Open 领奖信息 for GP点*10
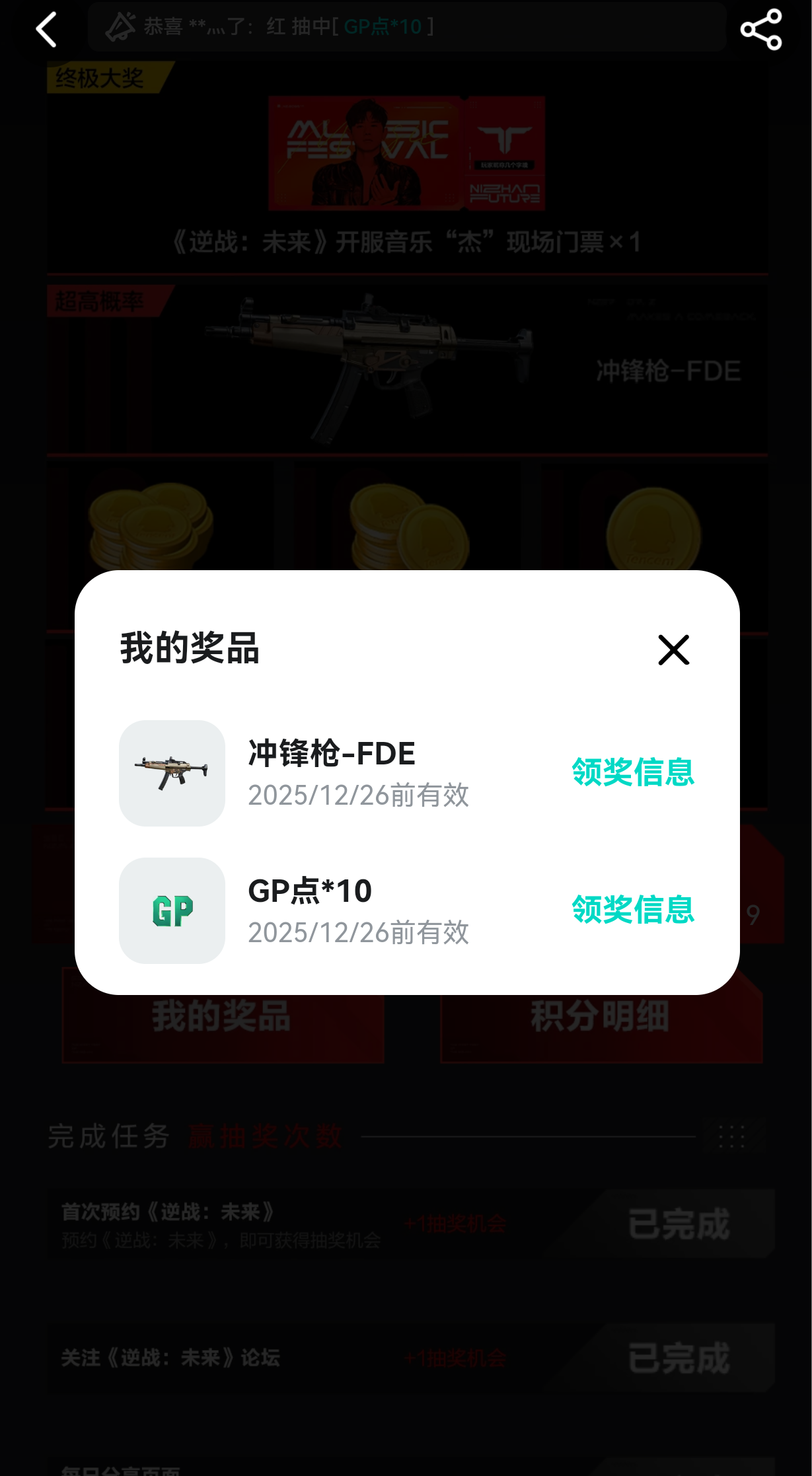 pyautogui.click(x=632, y=910)
